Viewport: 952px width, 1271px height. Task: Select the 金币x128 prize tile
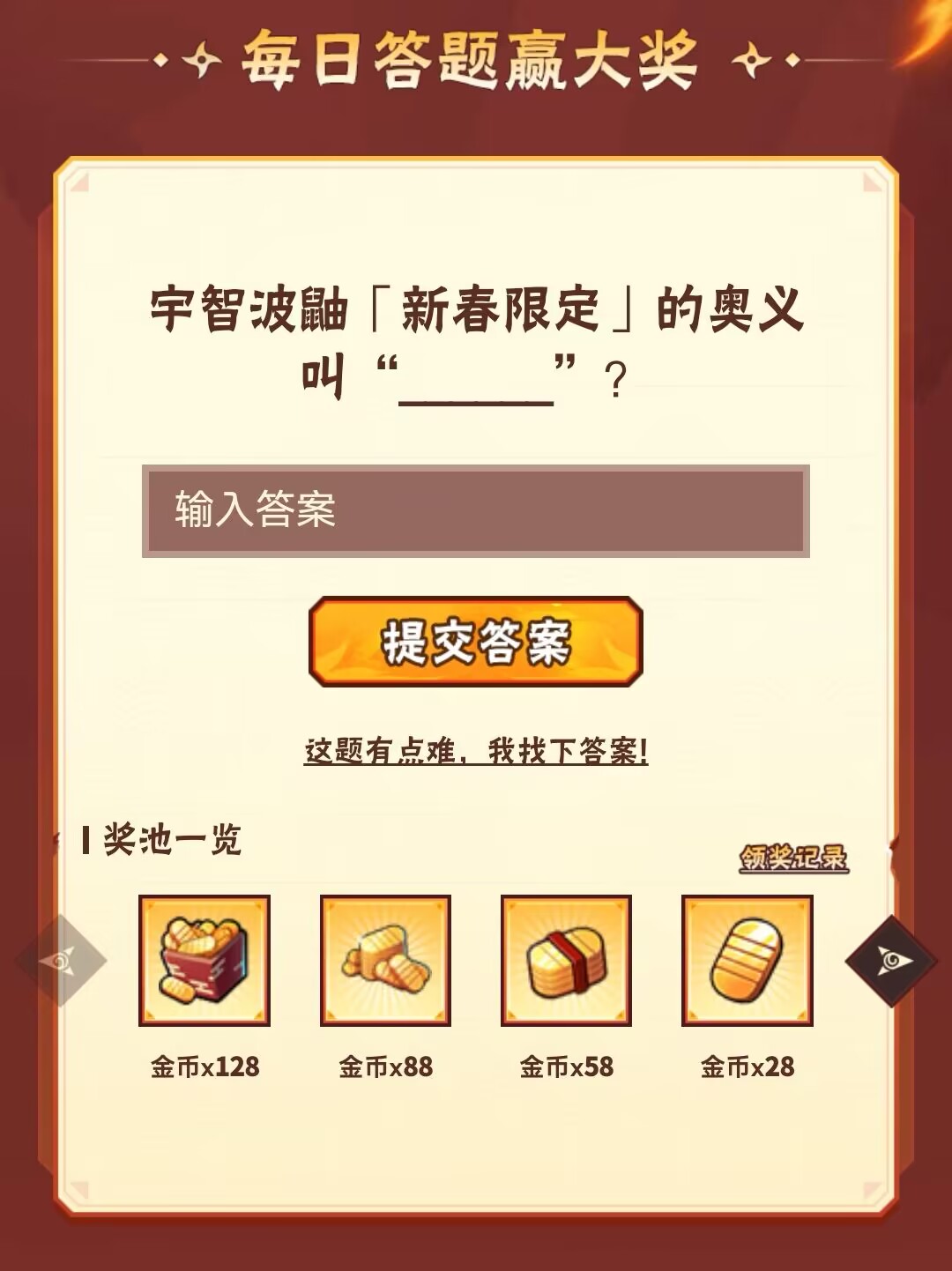205,961
